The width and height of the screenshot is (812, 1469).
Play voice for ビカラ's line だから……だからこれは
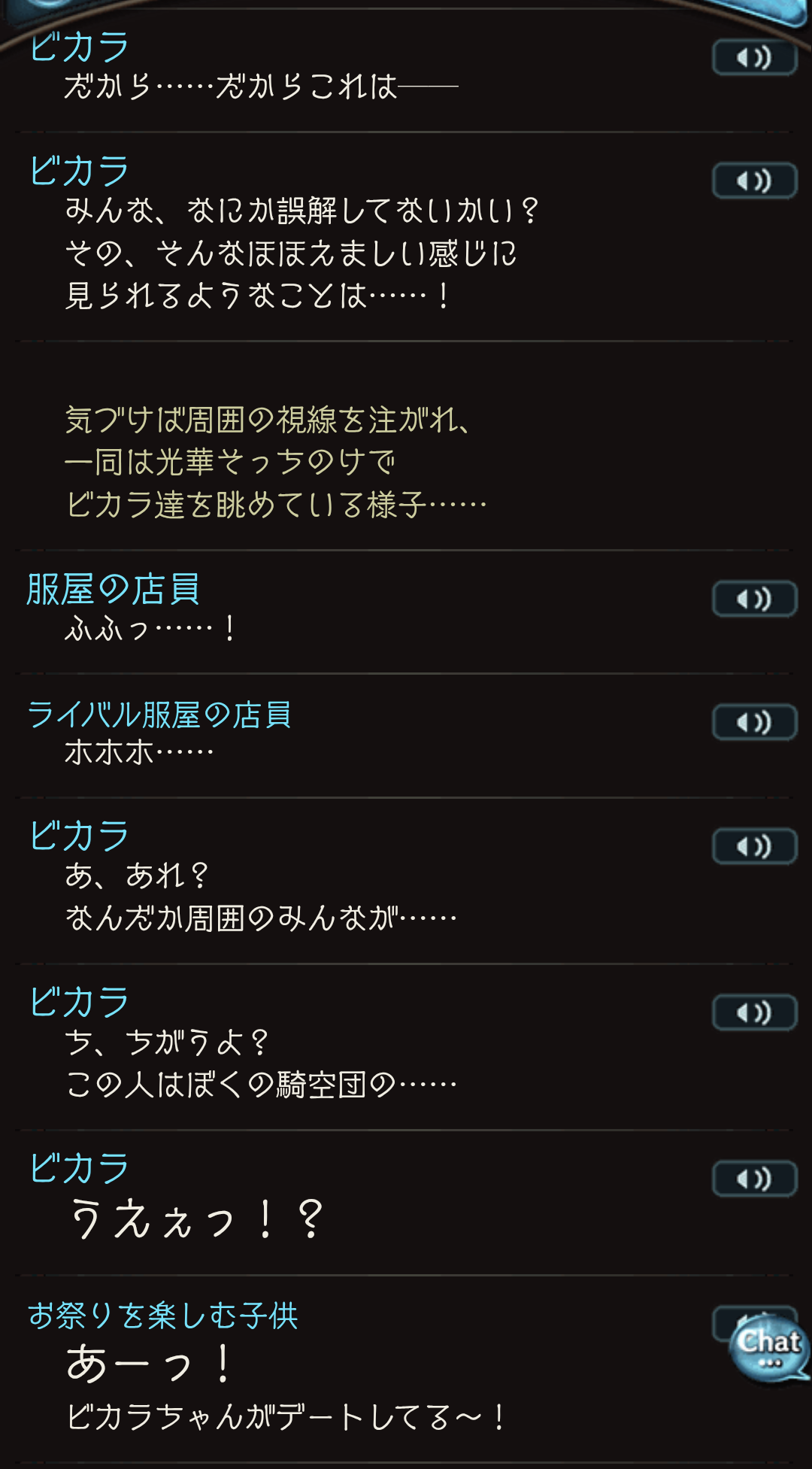point(754,58)
